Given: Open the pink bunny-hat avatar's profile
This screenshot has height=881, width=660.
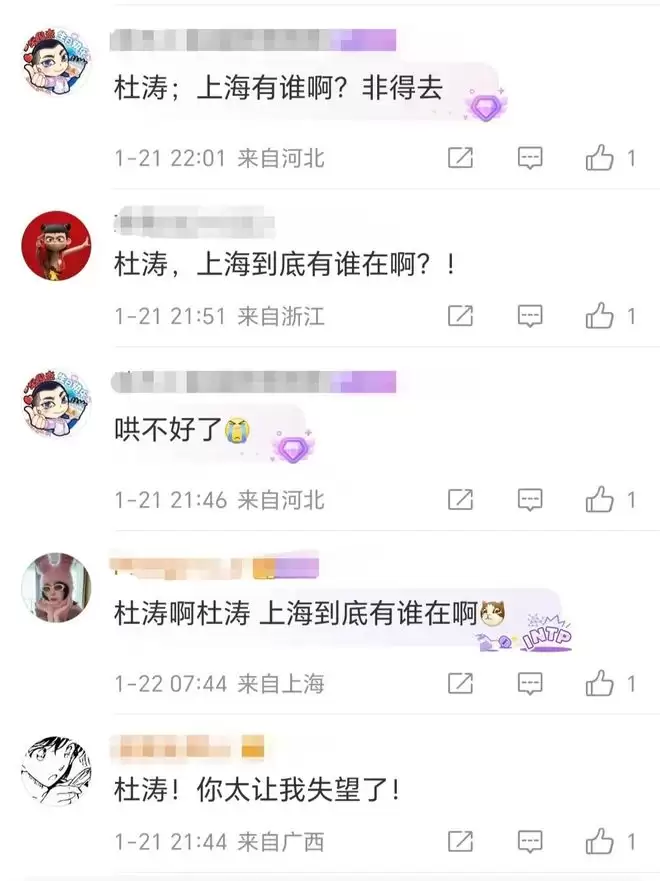Looking at the screenshot, I should [x=56, y=587].
